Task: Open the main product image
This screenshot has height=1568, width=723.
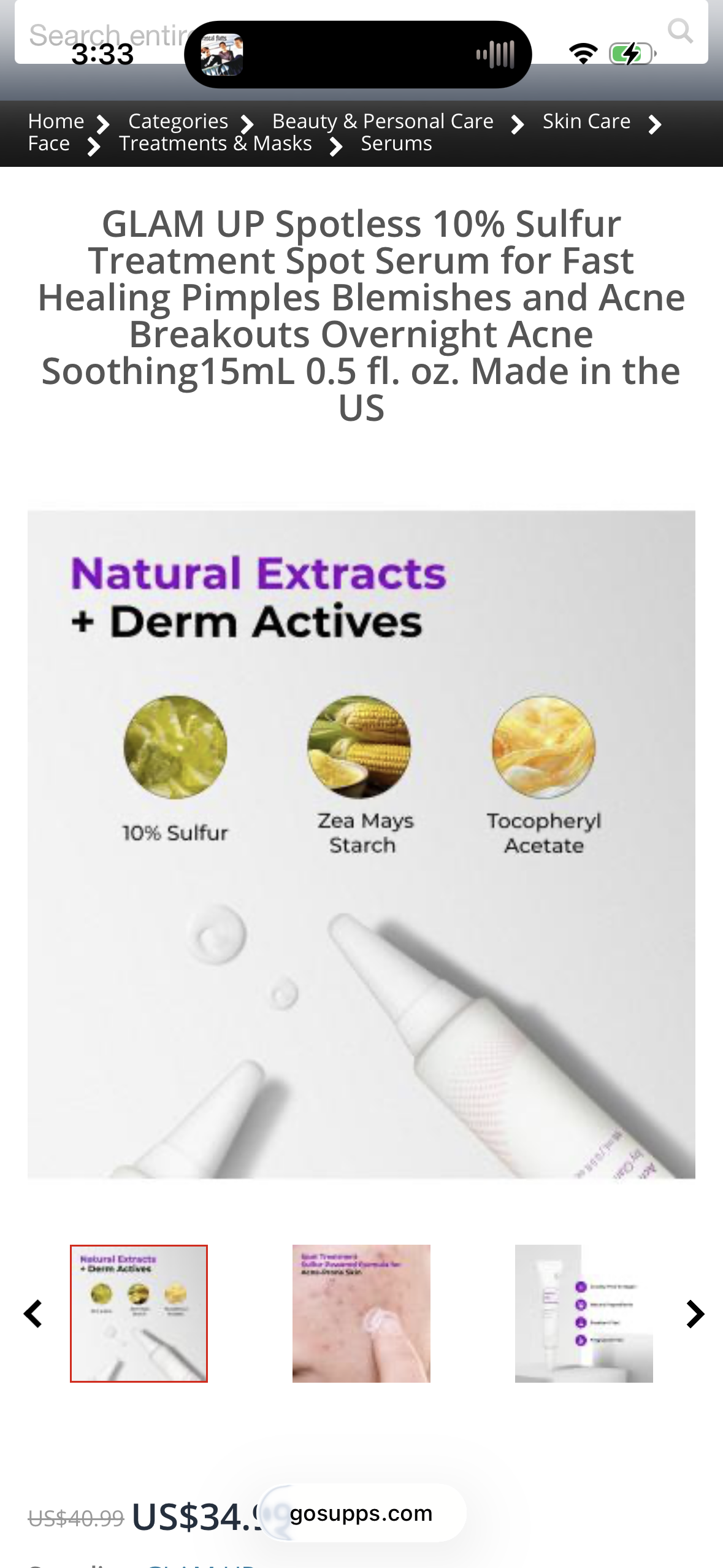Action: tap(361, 844)
